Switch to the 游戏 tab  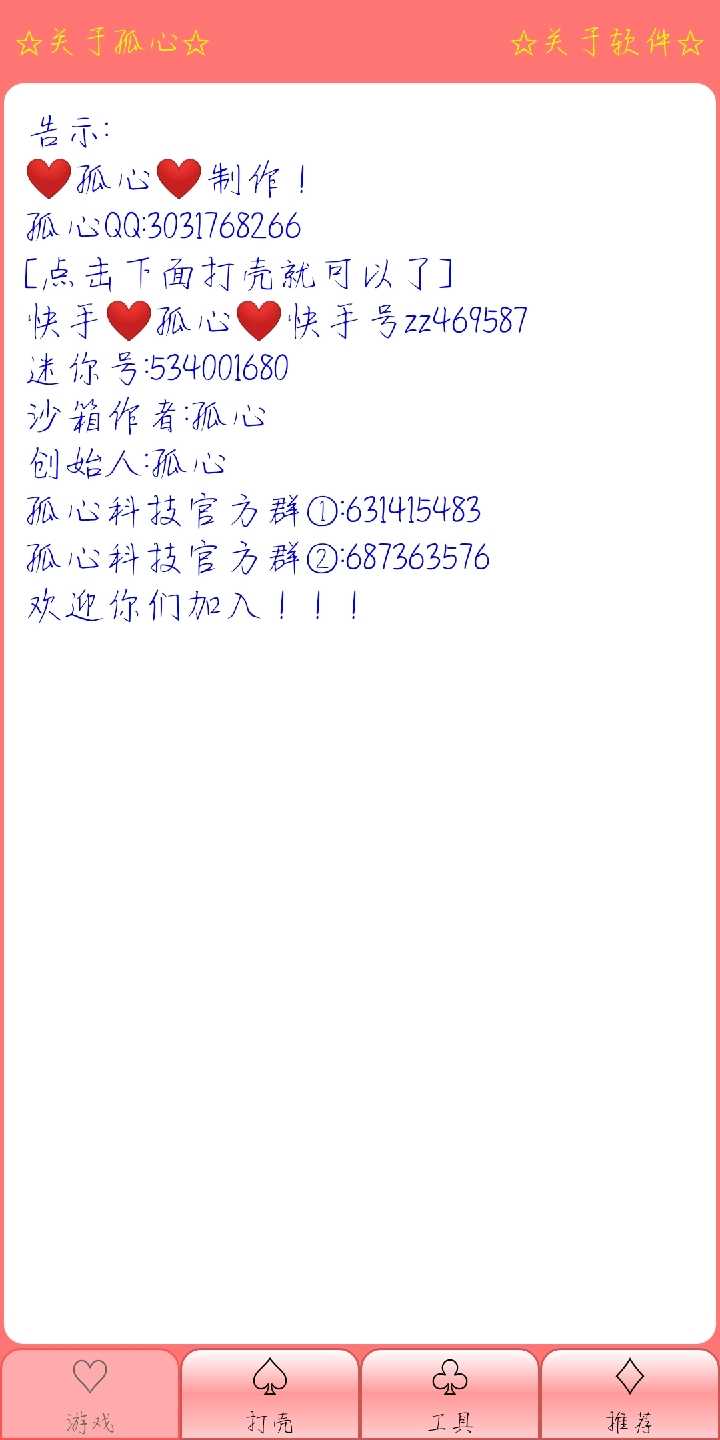coord(90,1395)
